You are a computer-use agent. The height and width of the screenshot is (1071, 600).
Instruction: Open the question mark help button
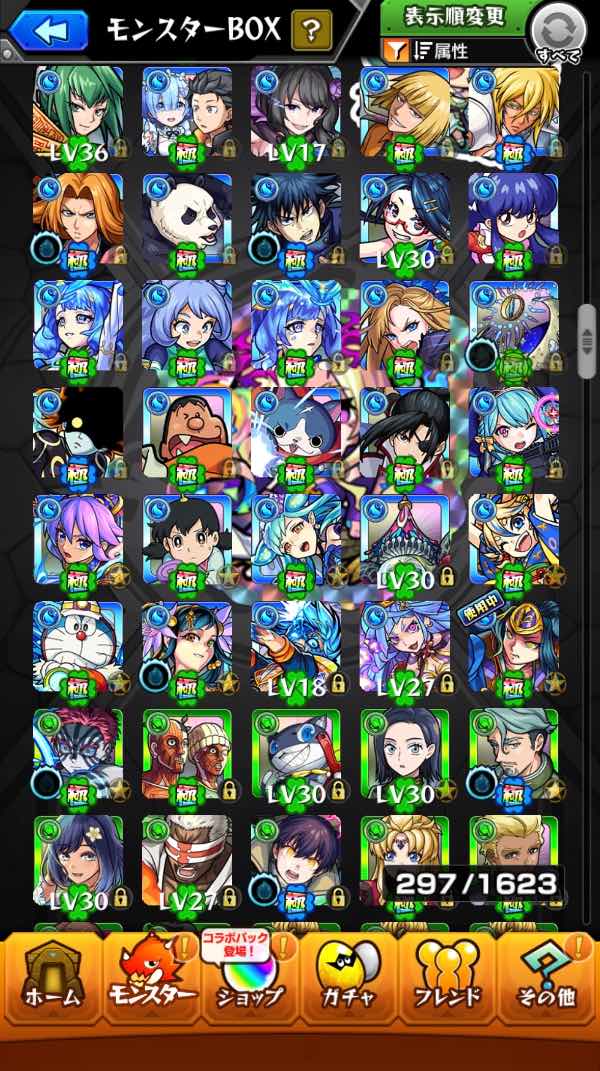click(312, 31)
